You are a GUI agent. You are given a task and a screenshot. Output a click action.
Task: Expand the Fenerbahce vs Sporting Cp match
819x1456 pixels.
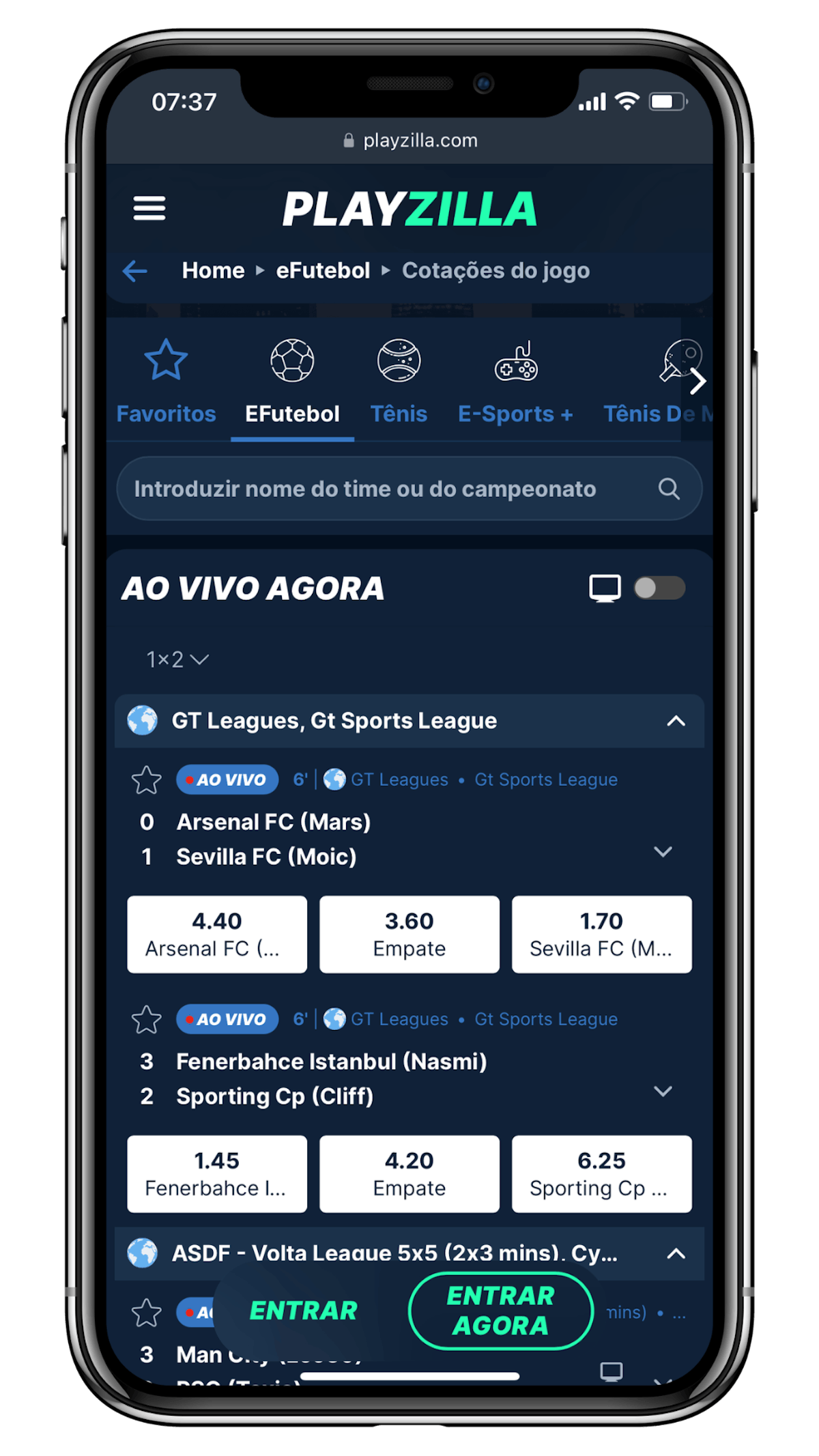tap(663, 1091)
